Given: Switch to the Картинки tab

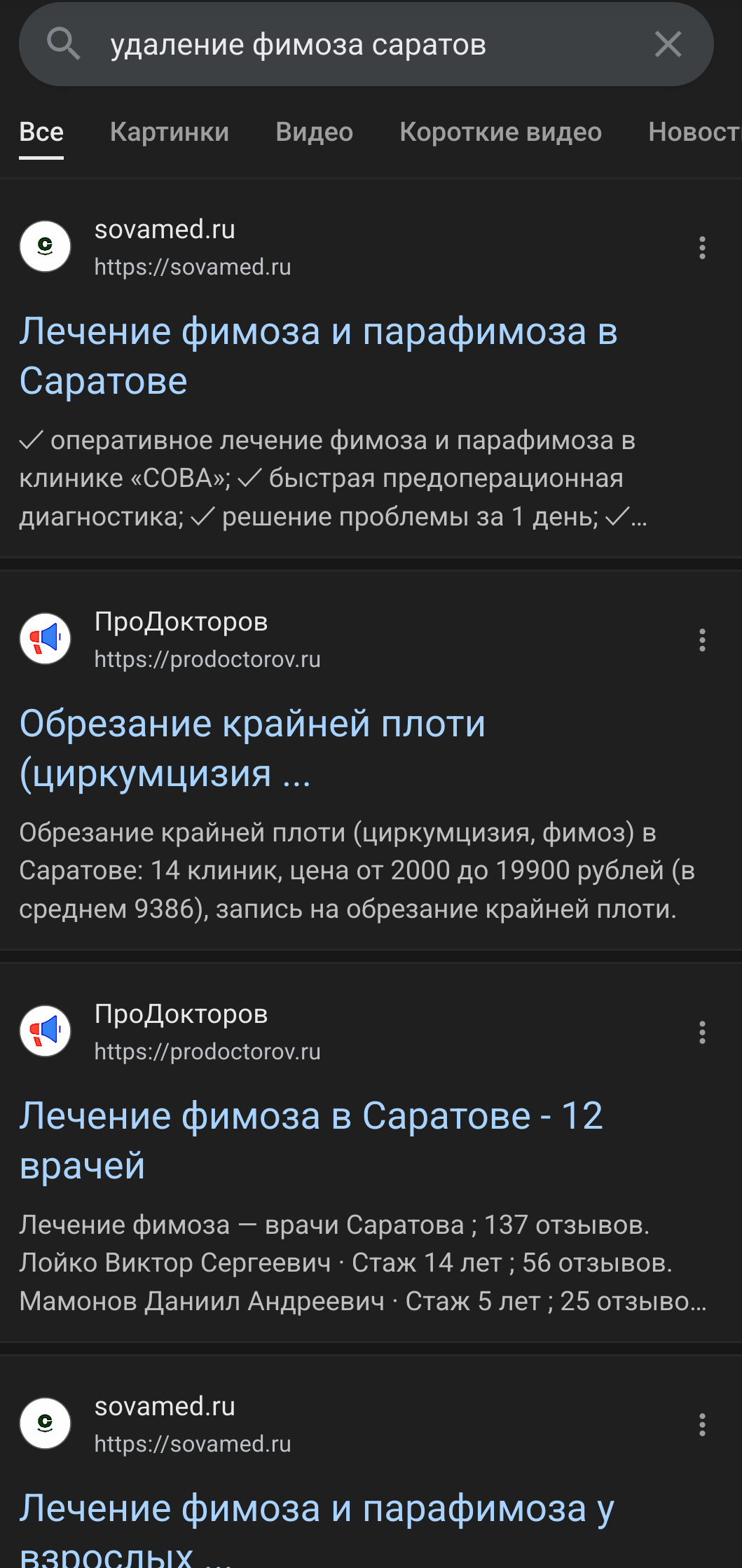Looking at the screenshot, I should click(x=170, y=132).
